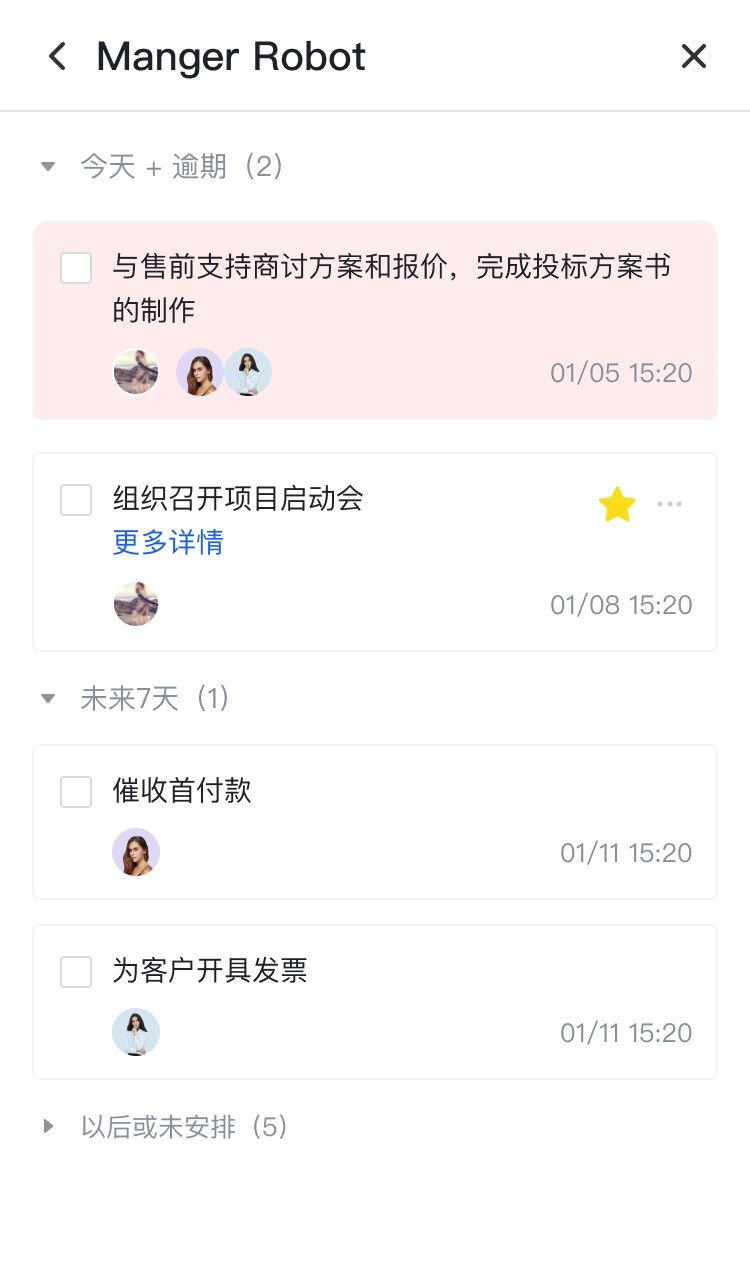
Task: Go back from Manger Robot
Action: (58, 56)
